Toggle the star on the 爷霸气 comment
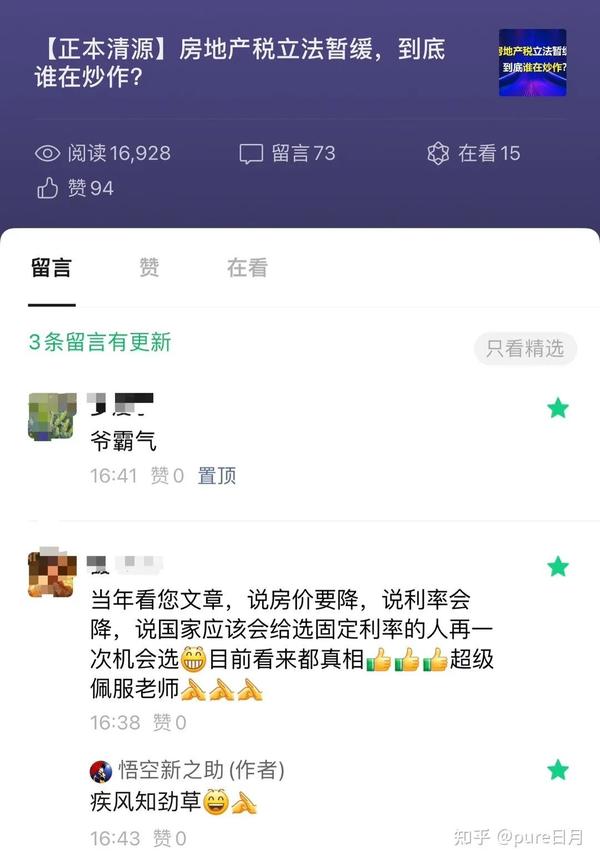This screenshot has height=864, width=600. click(x=558, y=407)
